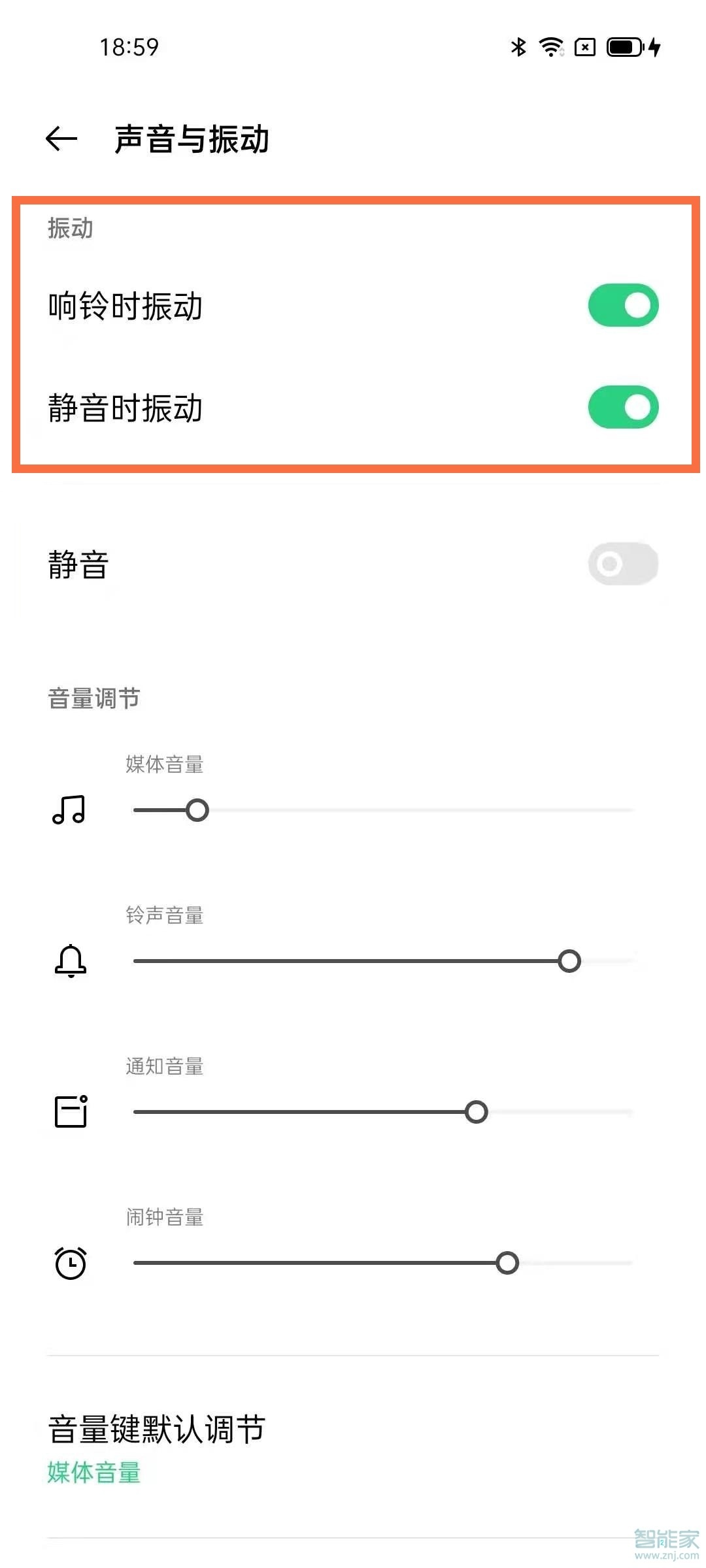This screenshot has height=1568, width=706.
Task: Disable 响铃时振动 (vibrate when ringing)
Action: 622,304
